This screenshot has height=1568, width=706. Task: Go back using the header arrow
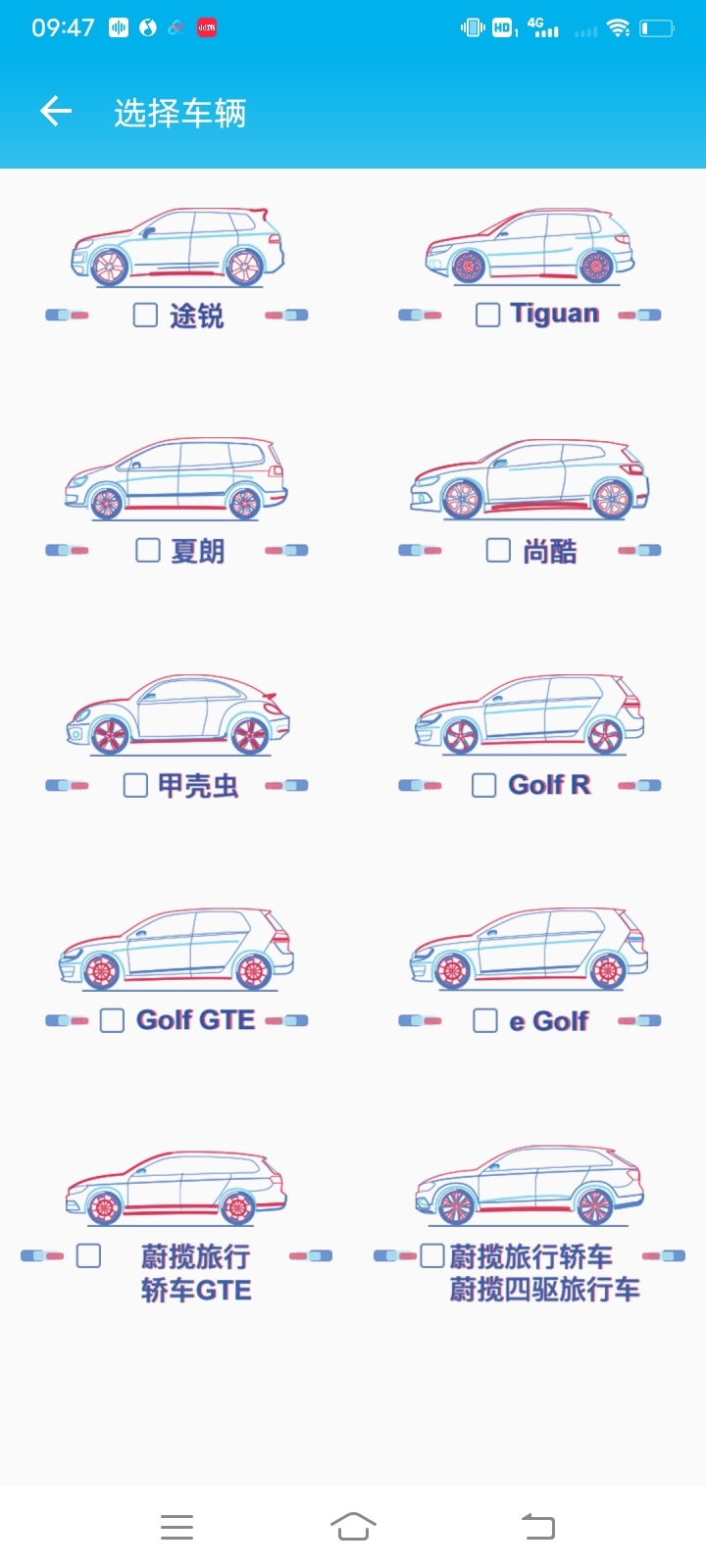click(x=56, y=112)
